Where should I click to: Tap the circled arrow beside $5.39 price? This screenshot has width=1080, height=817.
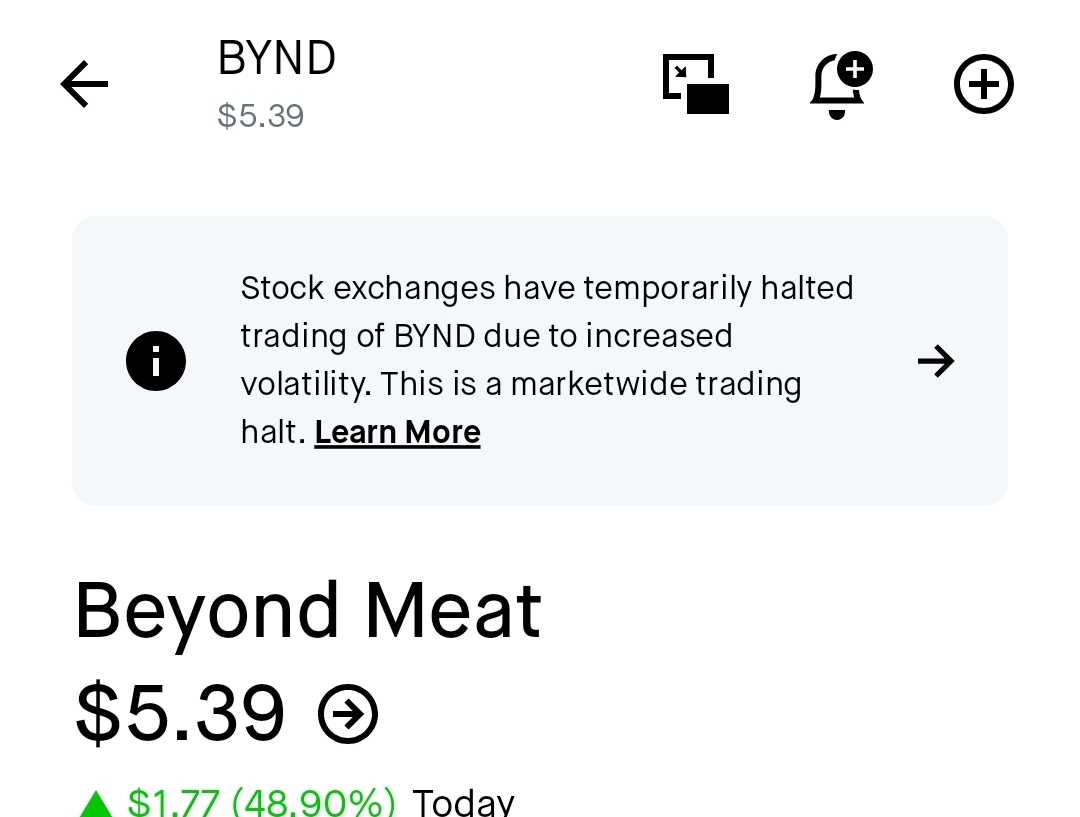[x=348, y=714]
